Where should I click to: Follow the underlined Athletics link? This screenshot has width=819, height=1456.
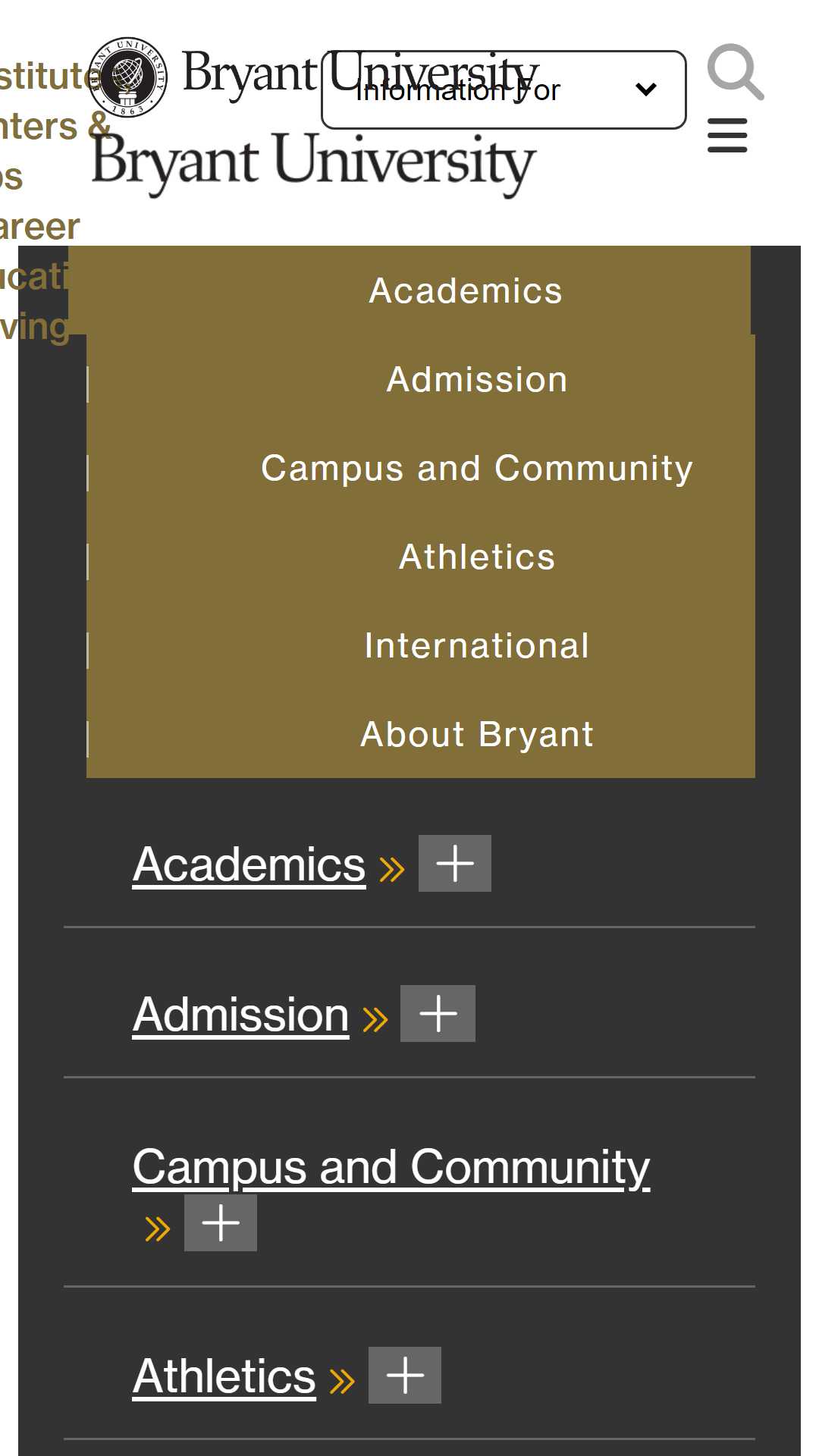(224, 1376)
